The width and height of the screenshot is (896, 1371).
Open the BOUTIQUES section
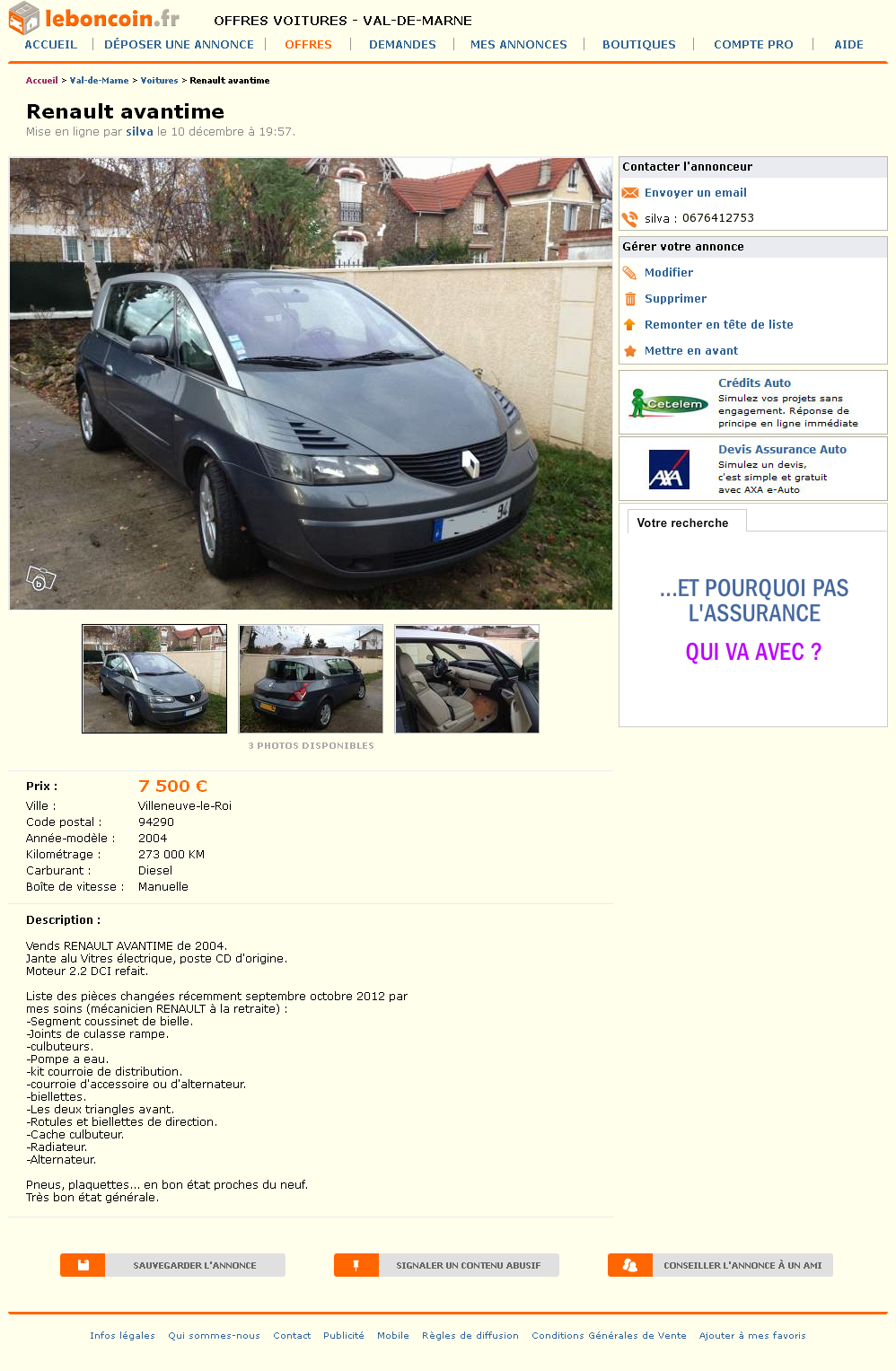(x=638, y=44)
